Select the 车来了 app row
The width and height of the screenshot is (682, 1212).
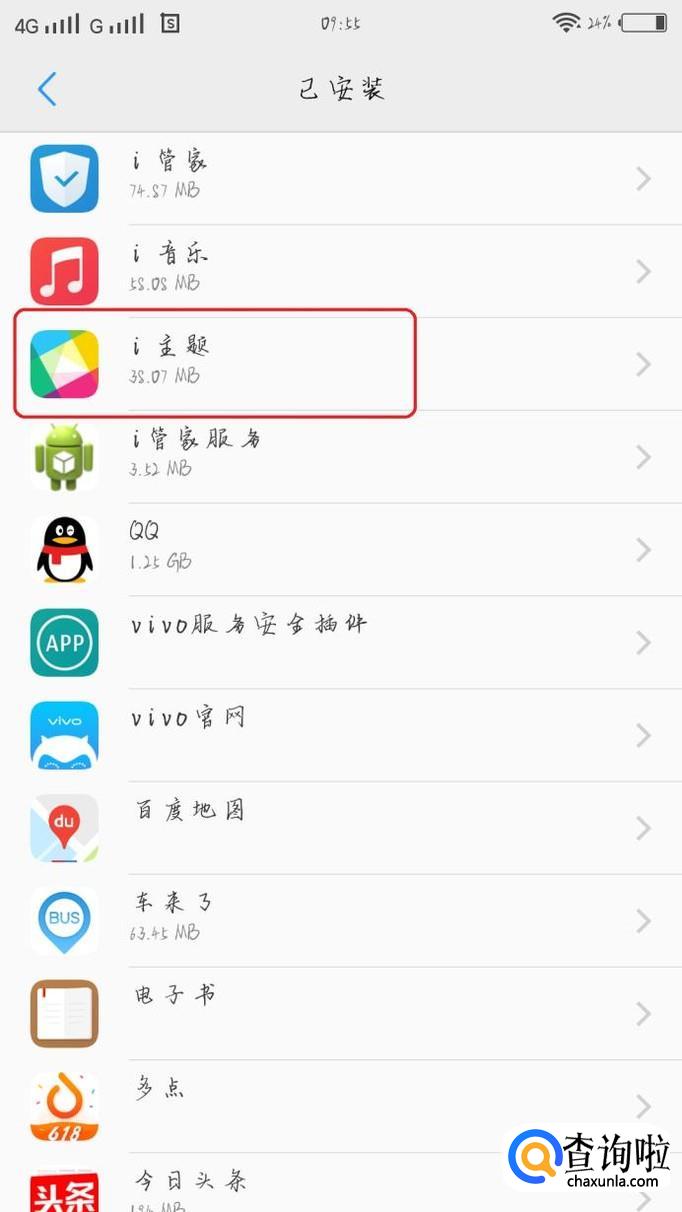[x=340, y=920]
